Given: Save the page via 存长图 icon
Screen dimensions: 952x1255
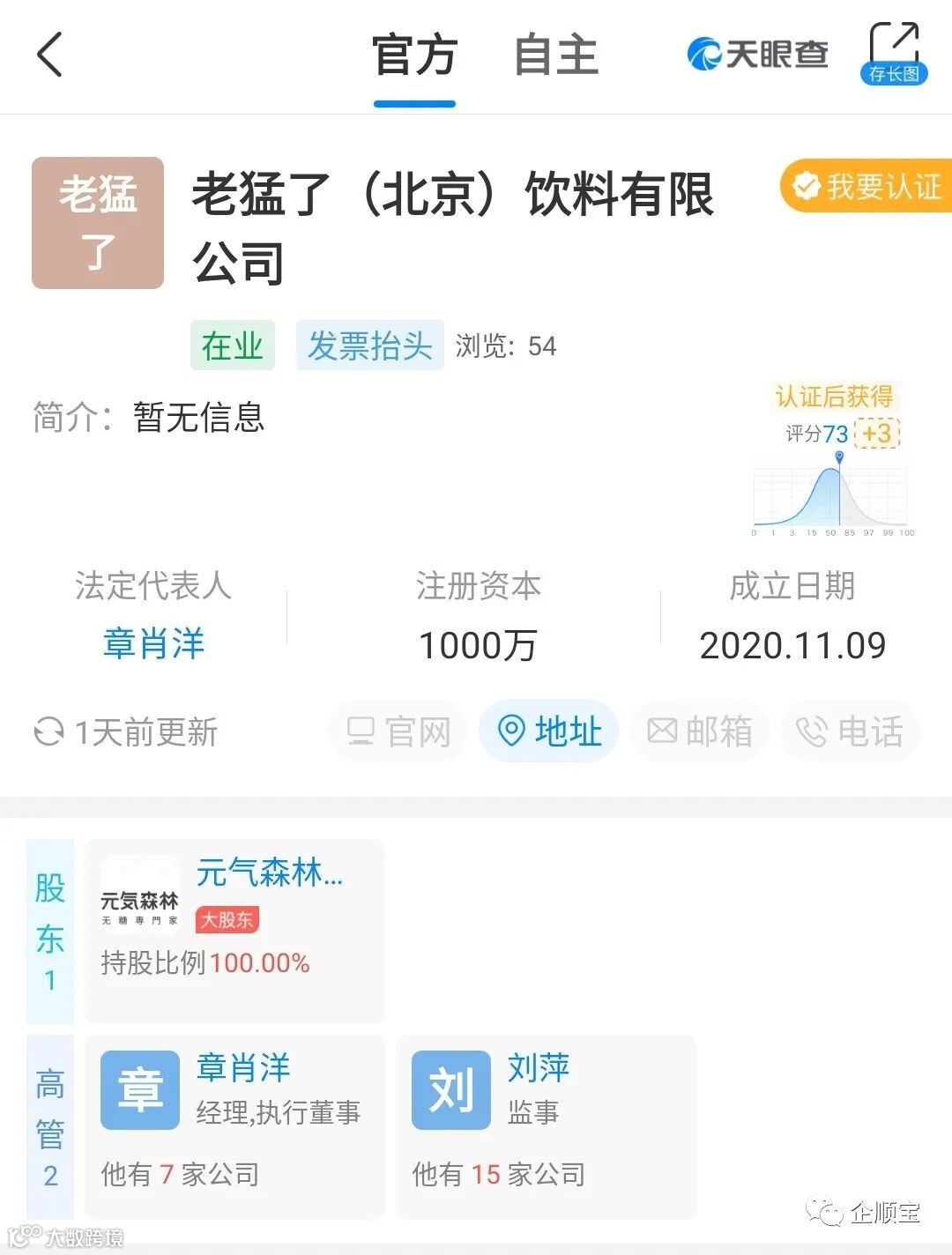Looking at the screenshot, I should click(x=893, y=55).
